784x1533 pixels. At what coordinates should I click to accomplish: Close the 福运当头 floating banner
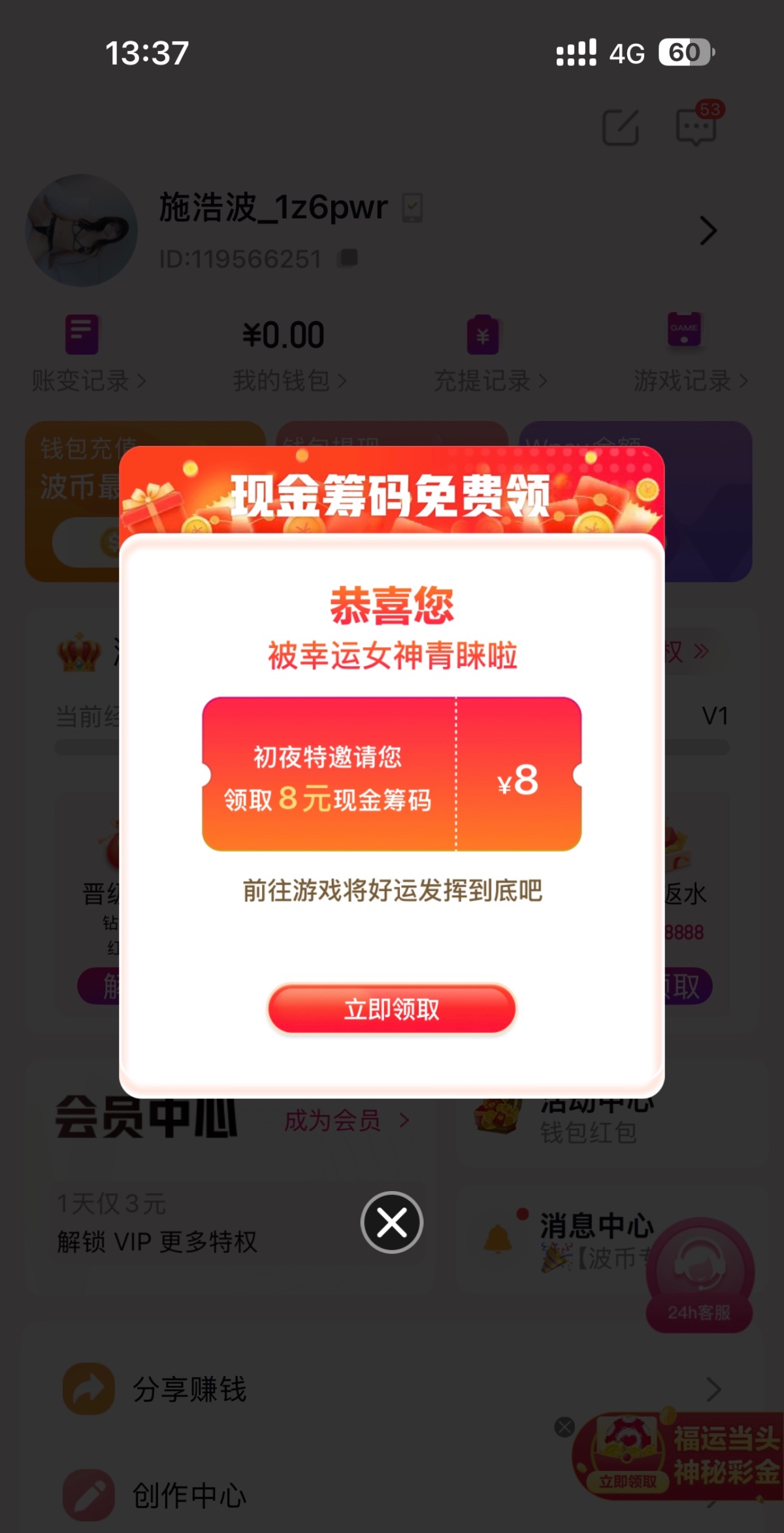point(564,1427)
